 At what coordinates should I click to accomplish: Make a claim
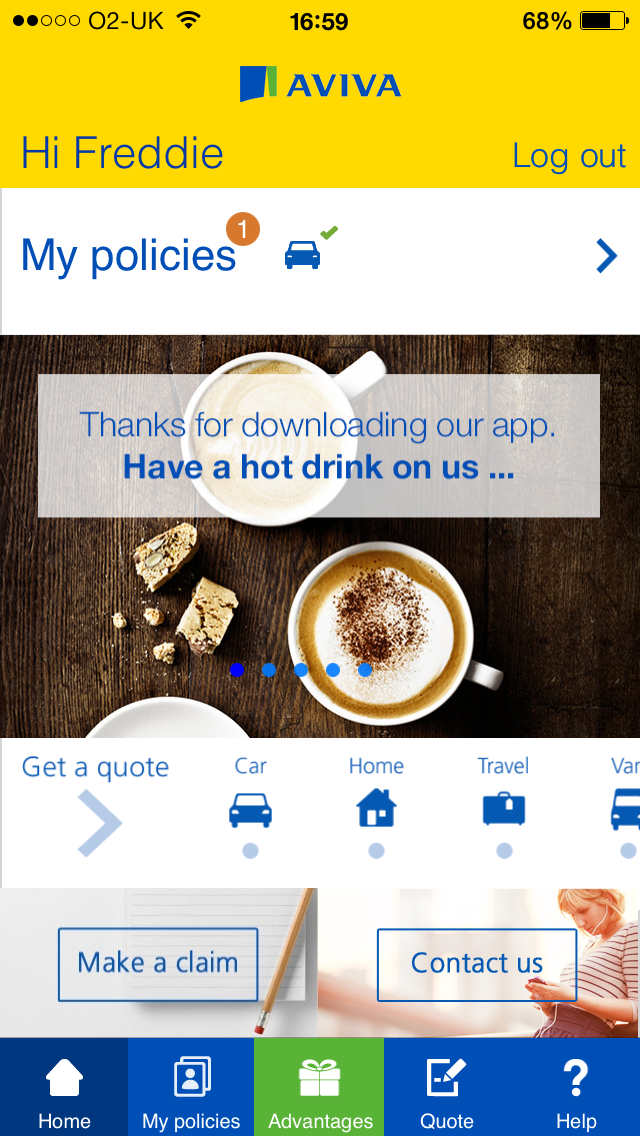click(158, 964)
